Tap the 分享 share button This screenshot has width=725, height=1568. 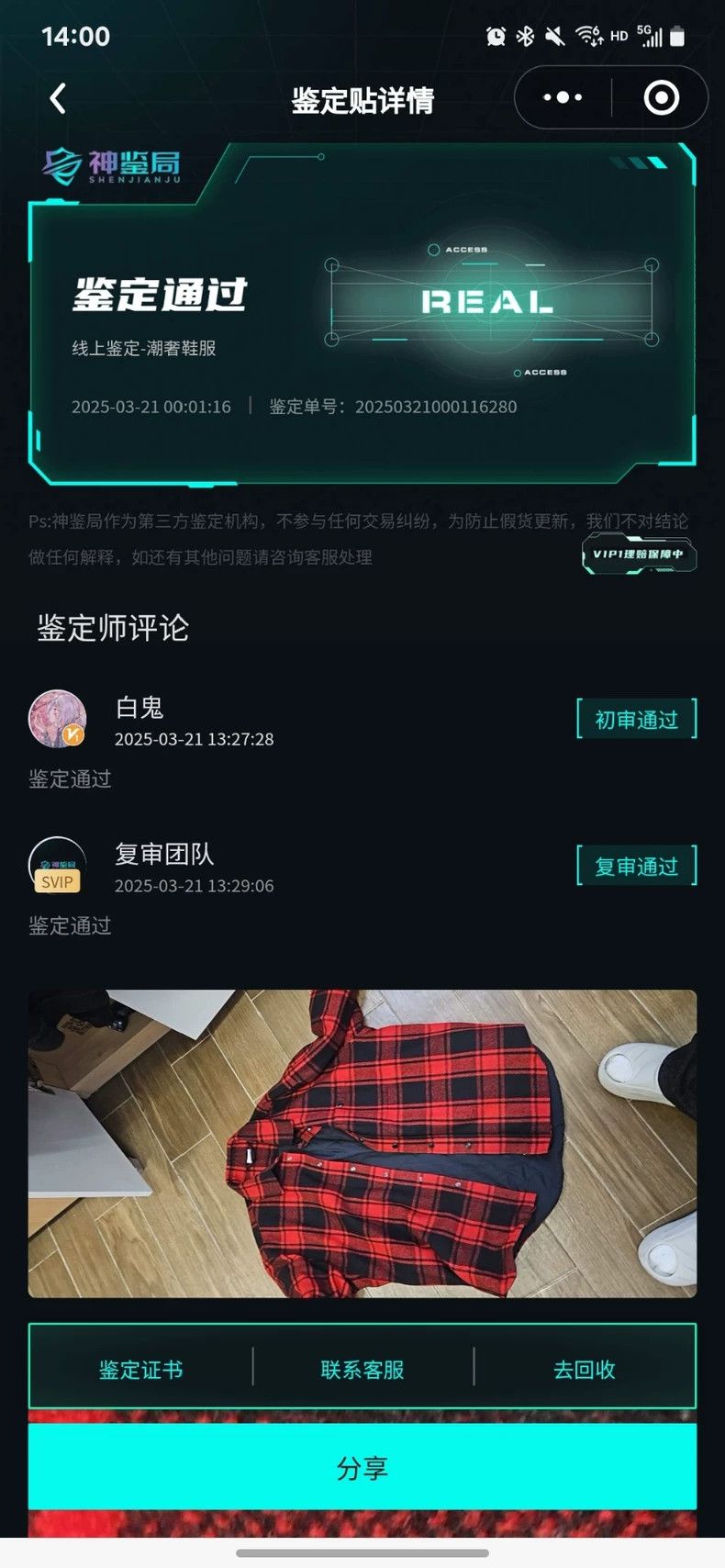(x=362, y=1466)
